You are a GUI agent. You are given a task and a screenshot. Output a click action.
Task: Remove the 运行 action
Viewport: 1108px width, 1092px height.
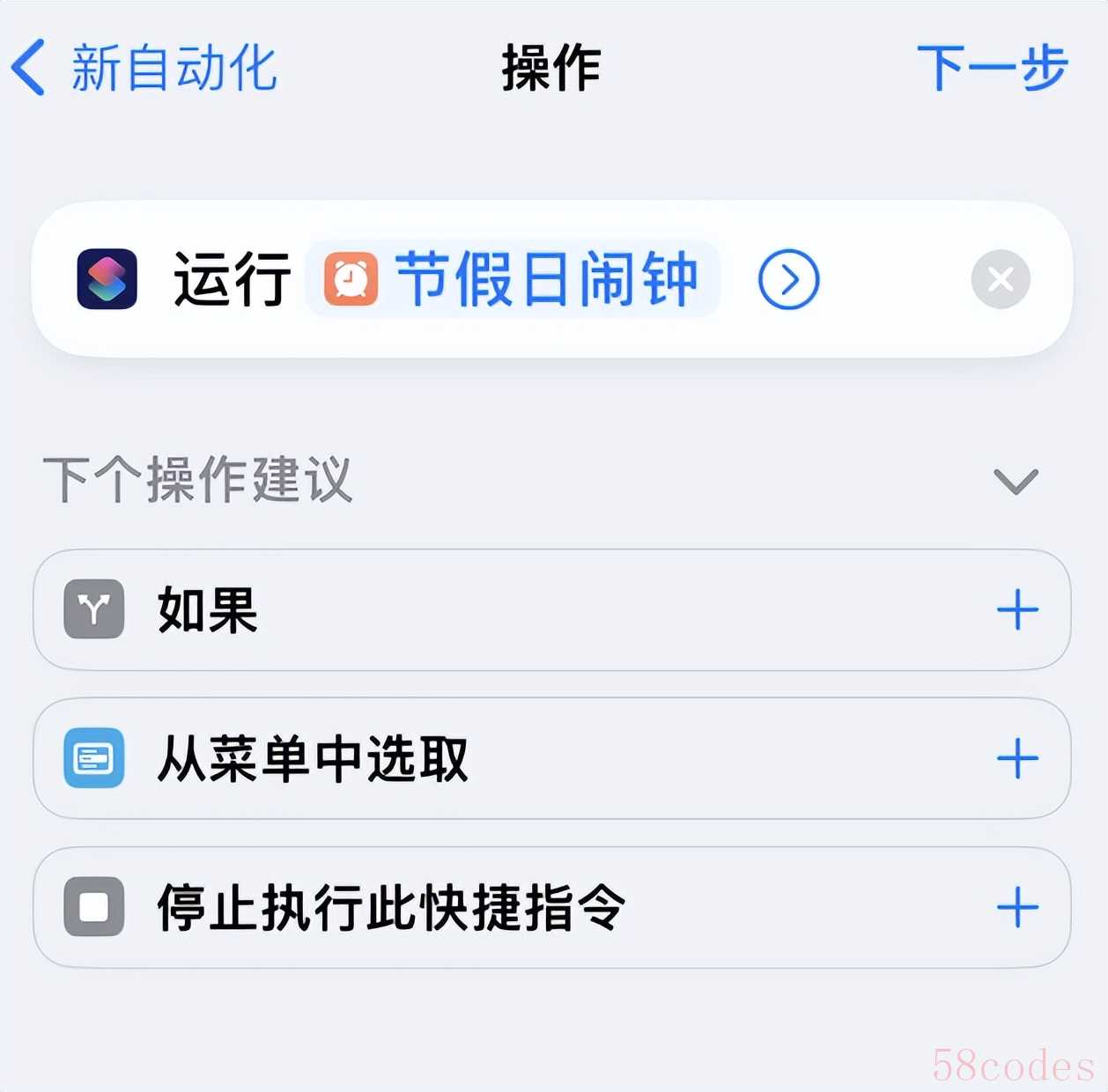(1001, 280)
